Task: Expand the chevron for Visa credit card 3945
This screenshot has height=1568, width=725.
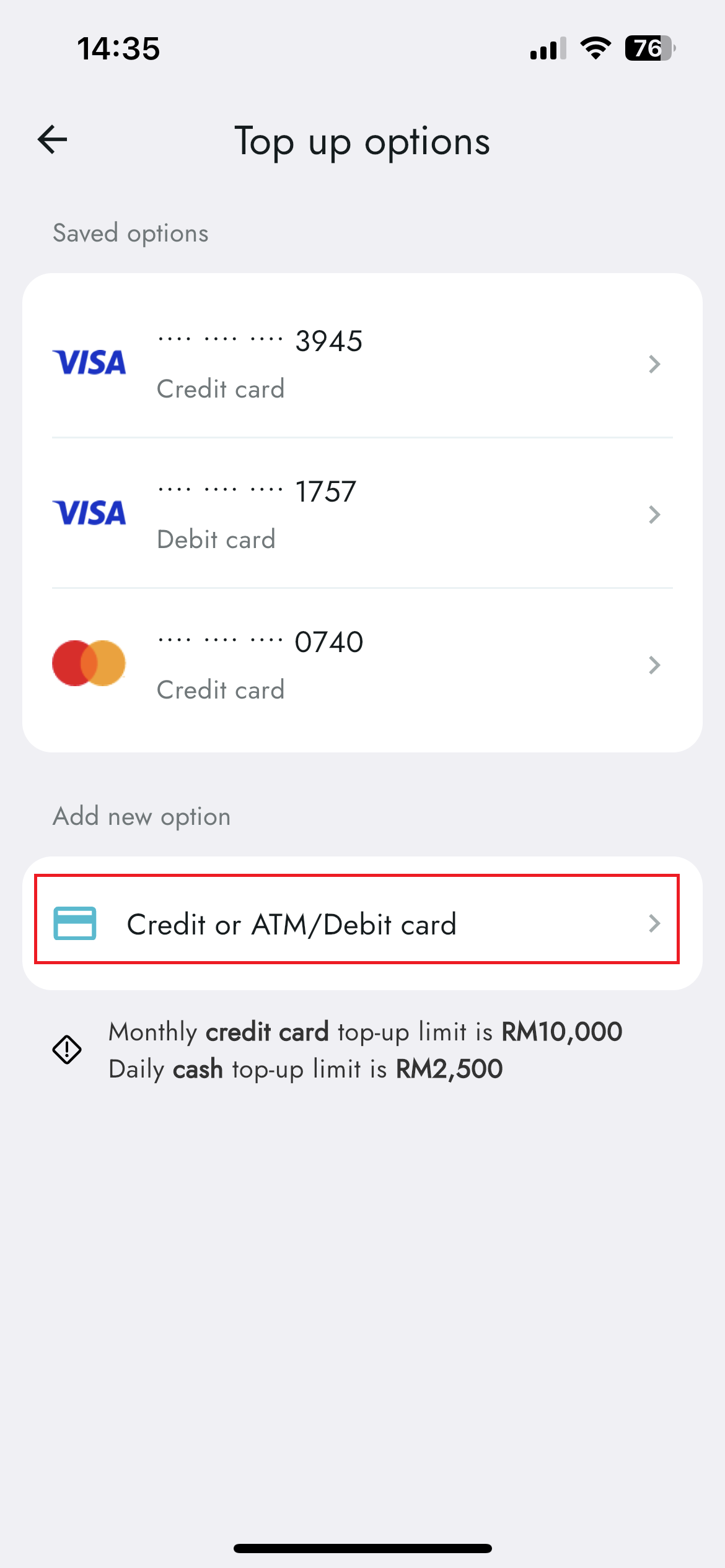Action: point(654,364)
